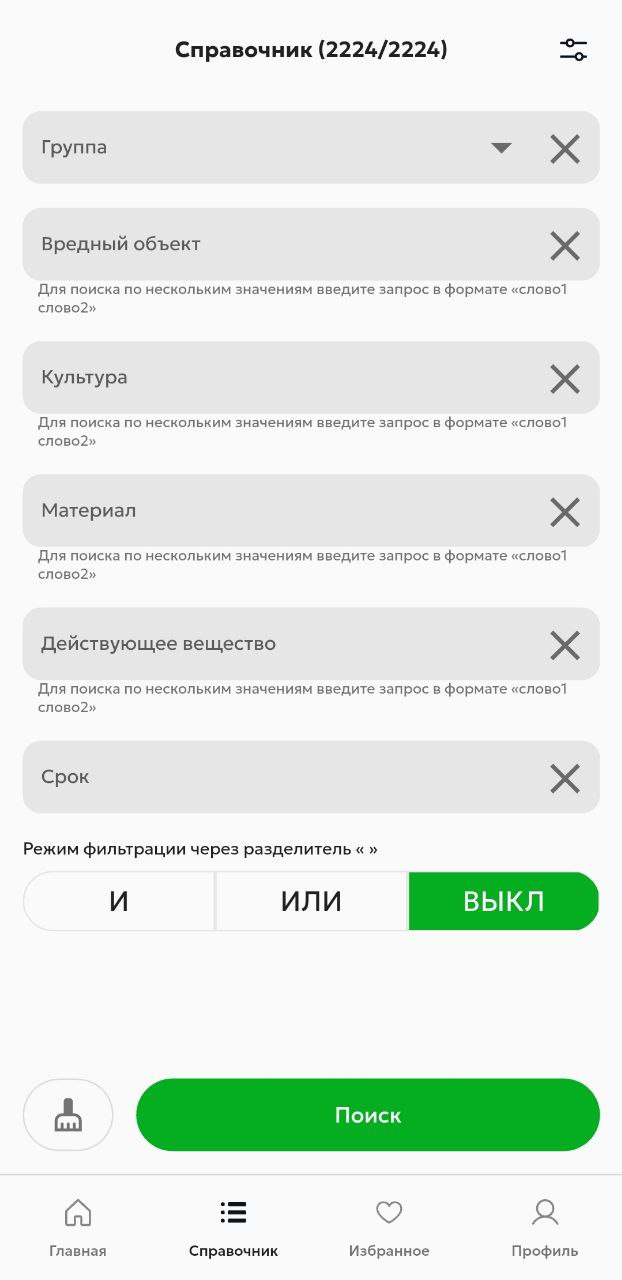Clear the Материал field
Screen dimensions: 622x1280
[565, 512]
